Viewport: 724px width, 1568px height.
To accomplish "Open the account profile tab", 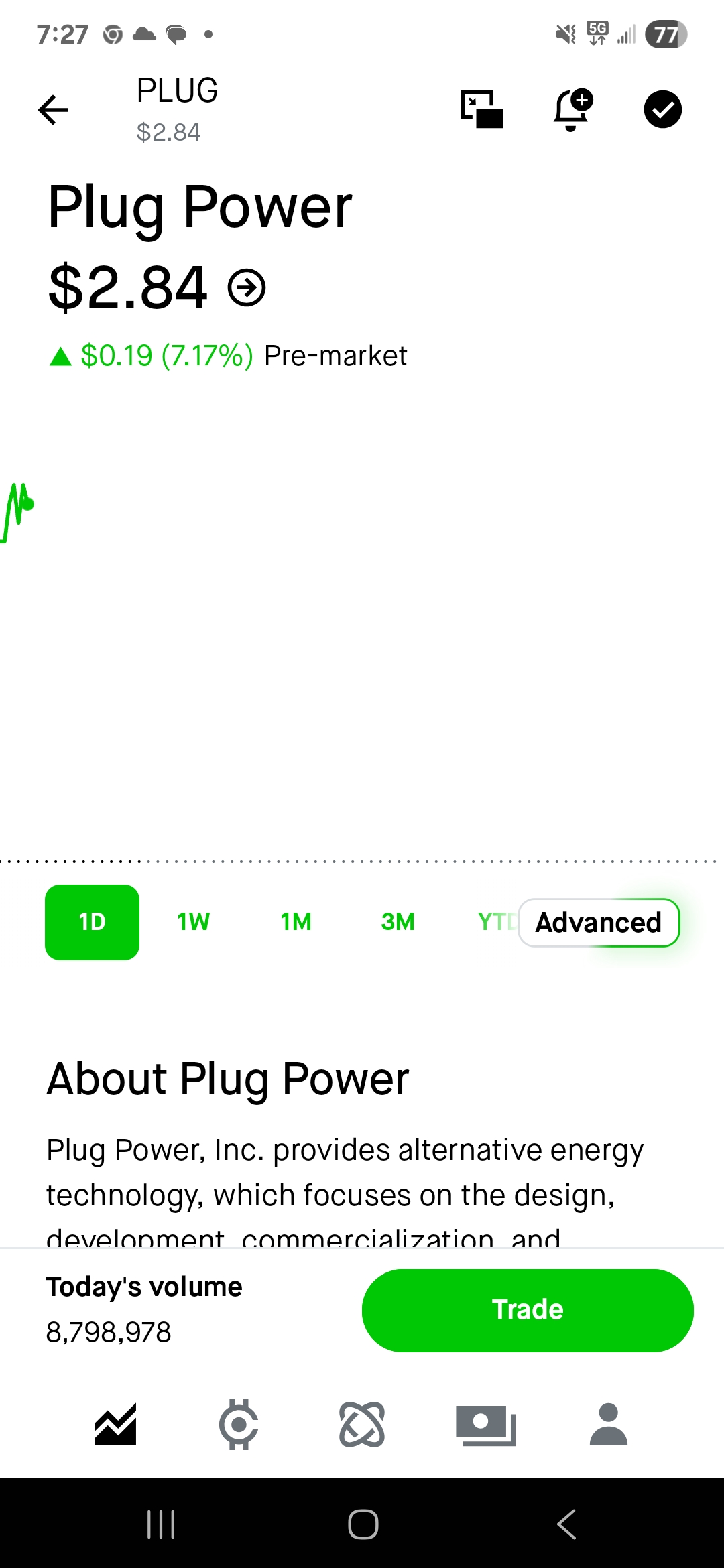I will click(x=609, y=1424).
